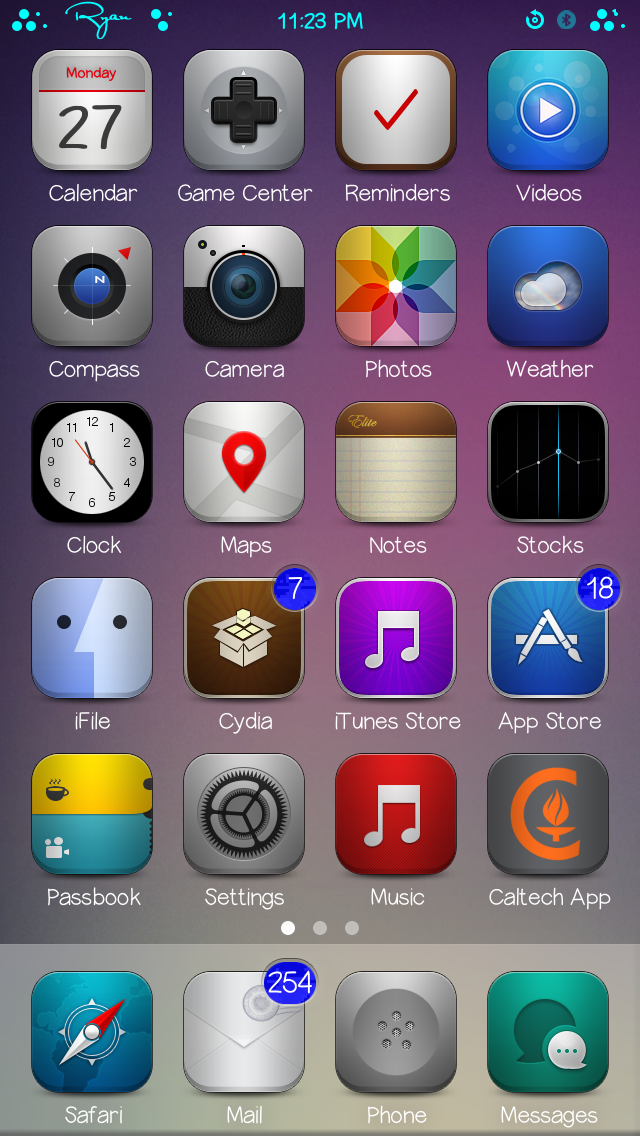Image resolution: width=640 pixels, height=1136 pixels.
Task: Launch the Caltech App
Action: point(548,815)
